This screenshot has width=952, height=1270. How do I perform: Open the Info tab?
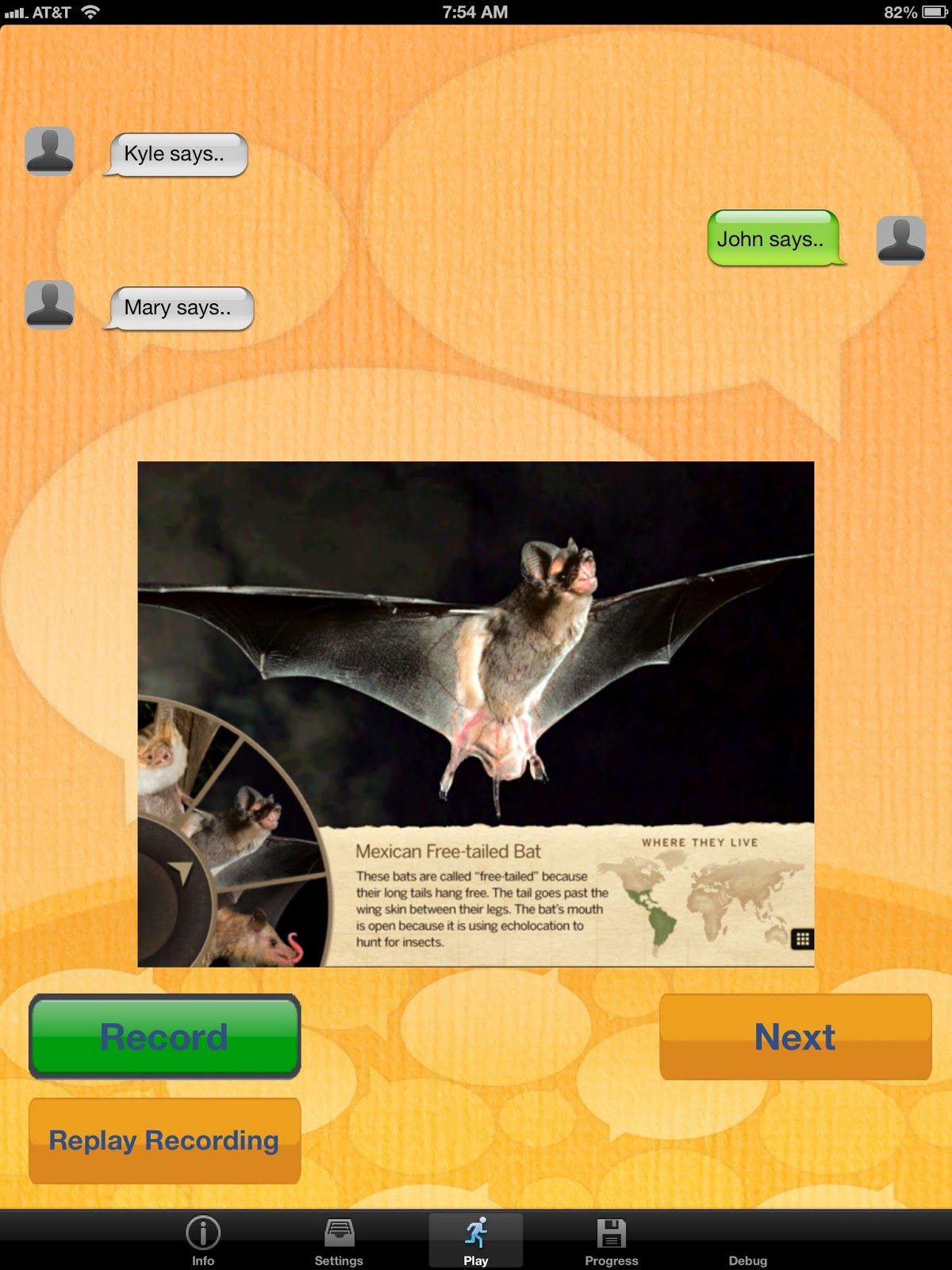203,1241
